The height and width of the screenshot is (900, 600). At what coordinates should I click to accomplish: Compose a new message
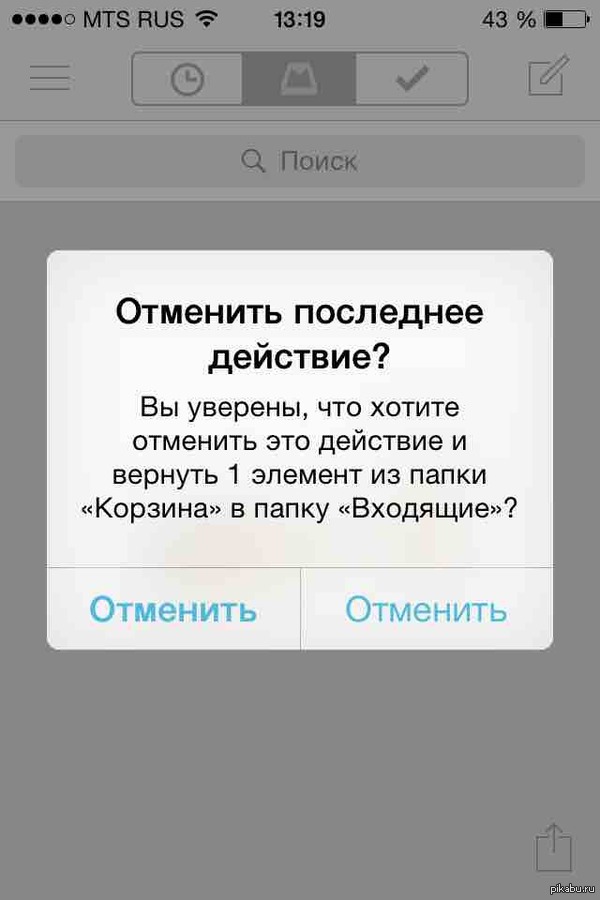point(547,76)
